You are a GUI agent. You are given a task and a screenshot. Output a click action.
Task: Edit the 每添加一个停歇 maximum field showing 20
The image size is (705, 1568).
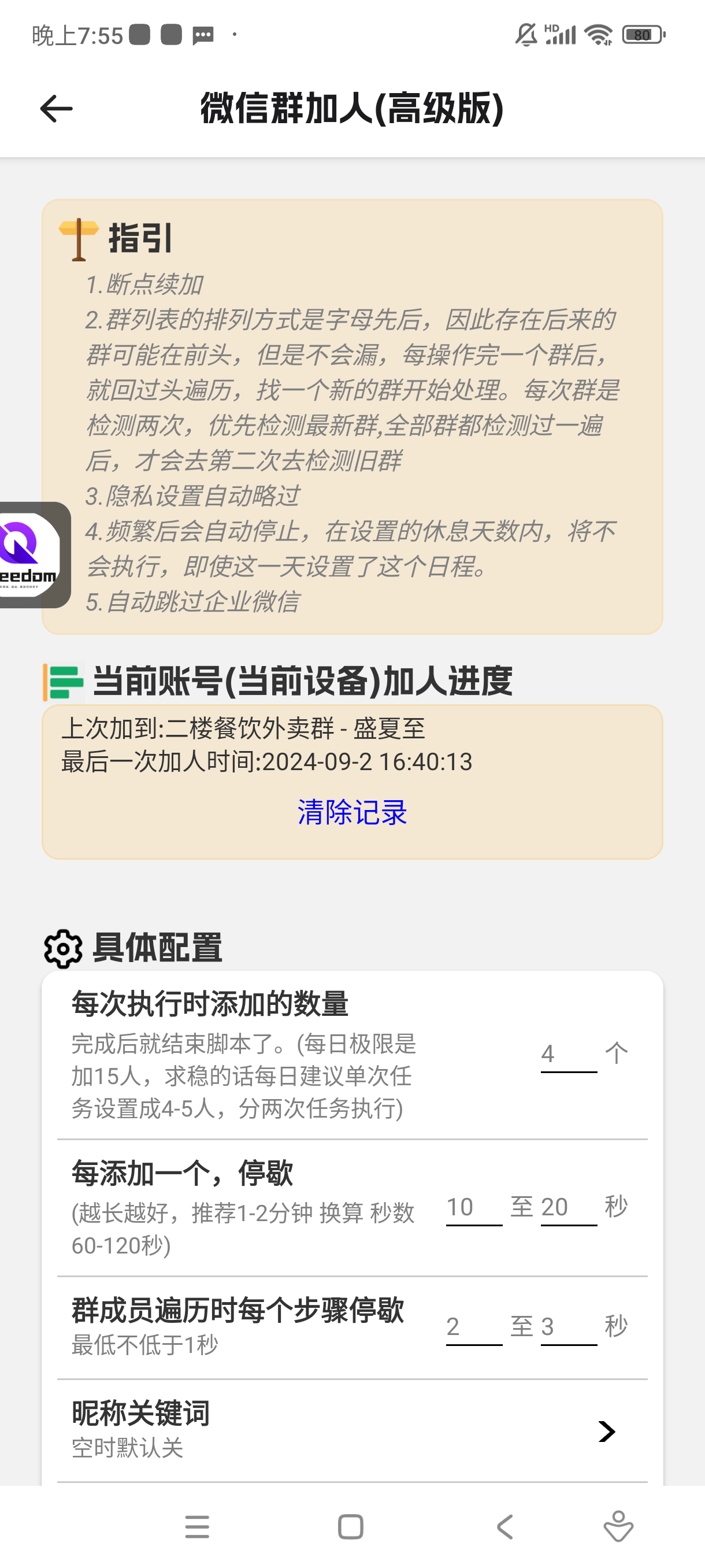point(569,1207)
